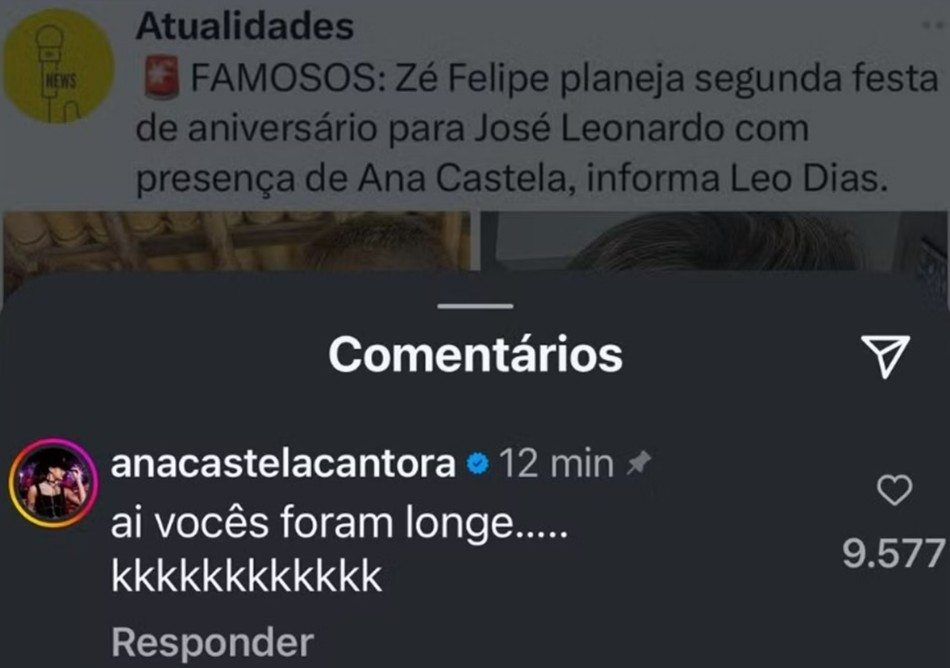The width and height of the screenshot is (950, 668).
Task: Share the post via paper plane icon
Action: click(885, 355)
